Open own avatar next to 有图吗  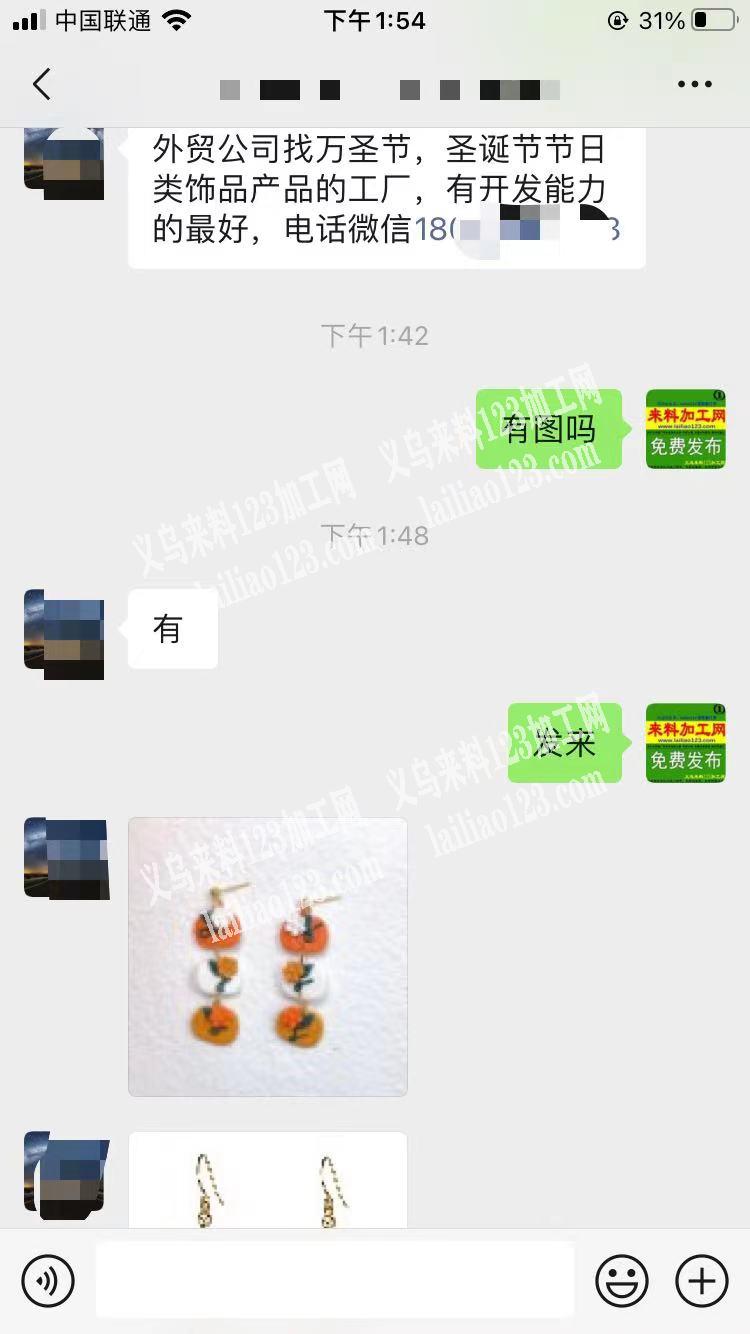tap(685, 429)
